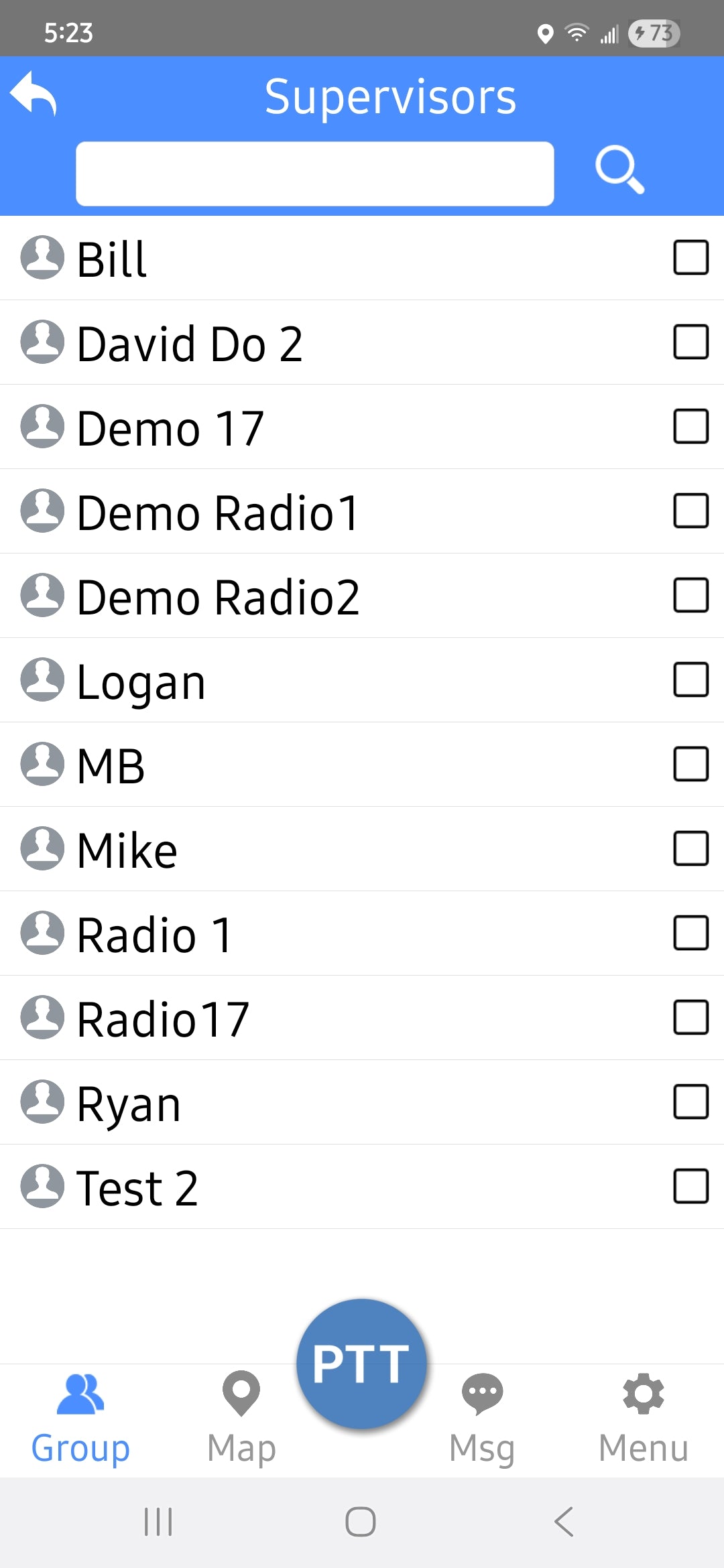Image resolution: width=724 pixels, height=1568 pixels.
Task: Select David Do 2's checkbox
Action: (x=690, y=342)
